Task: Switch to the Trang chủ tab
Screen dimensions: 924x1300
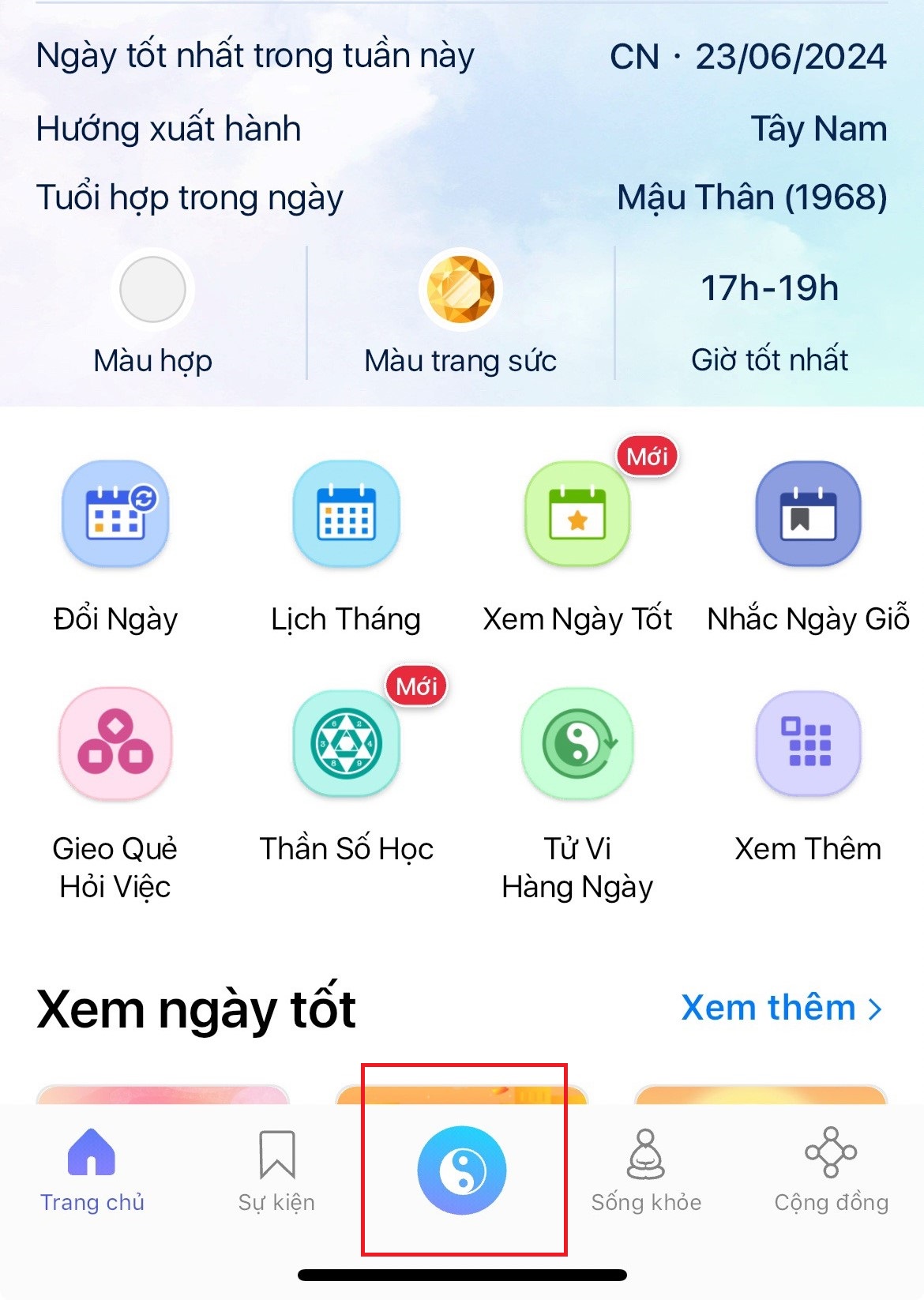Action: (x=92, y=1170)
